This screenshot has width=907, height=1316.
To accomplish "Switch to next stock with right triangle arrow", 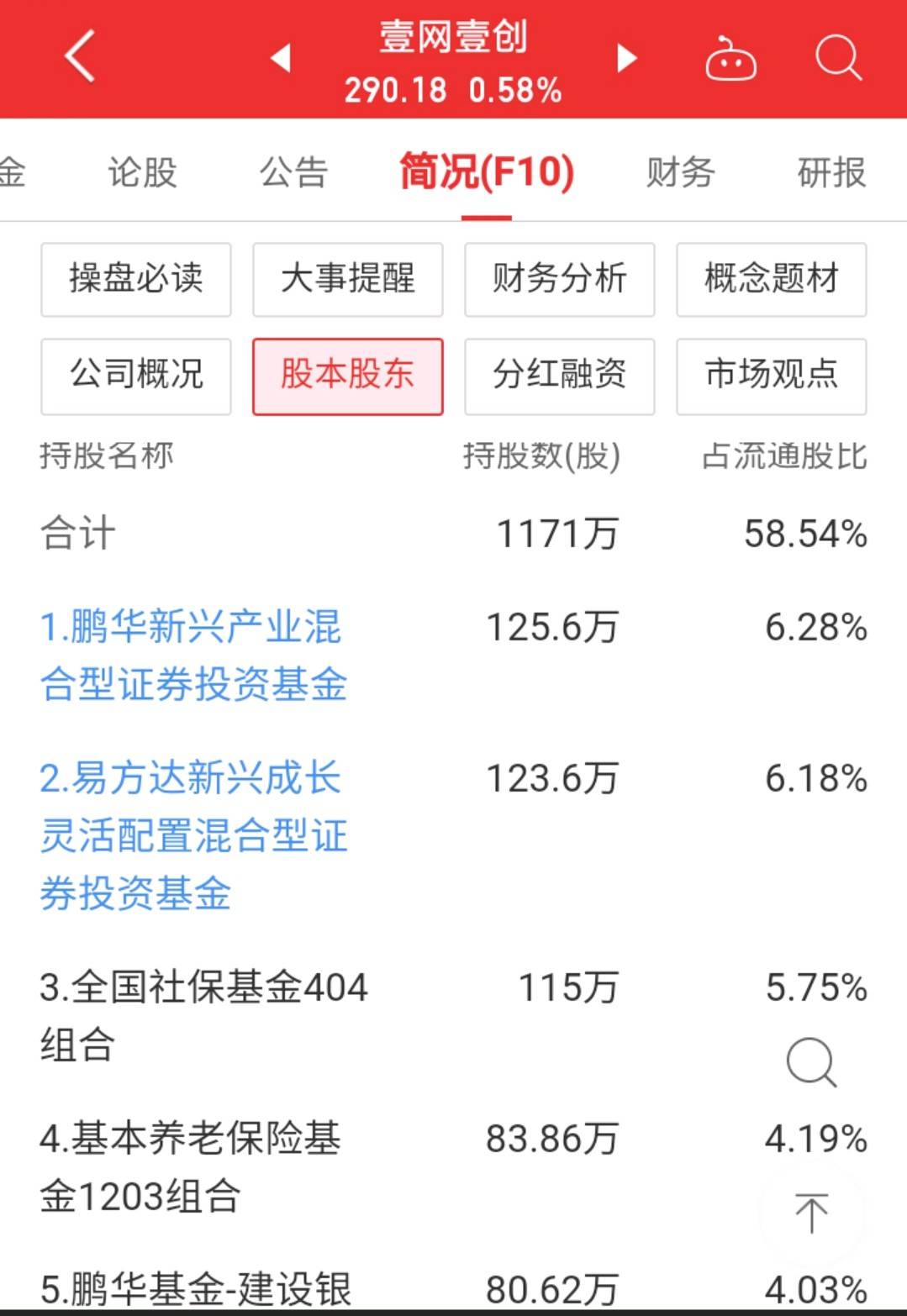I will click(x=625, y=60).
